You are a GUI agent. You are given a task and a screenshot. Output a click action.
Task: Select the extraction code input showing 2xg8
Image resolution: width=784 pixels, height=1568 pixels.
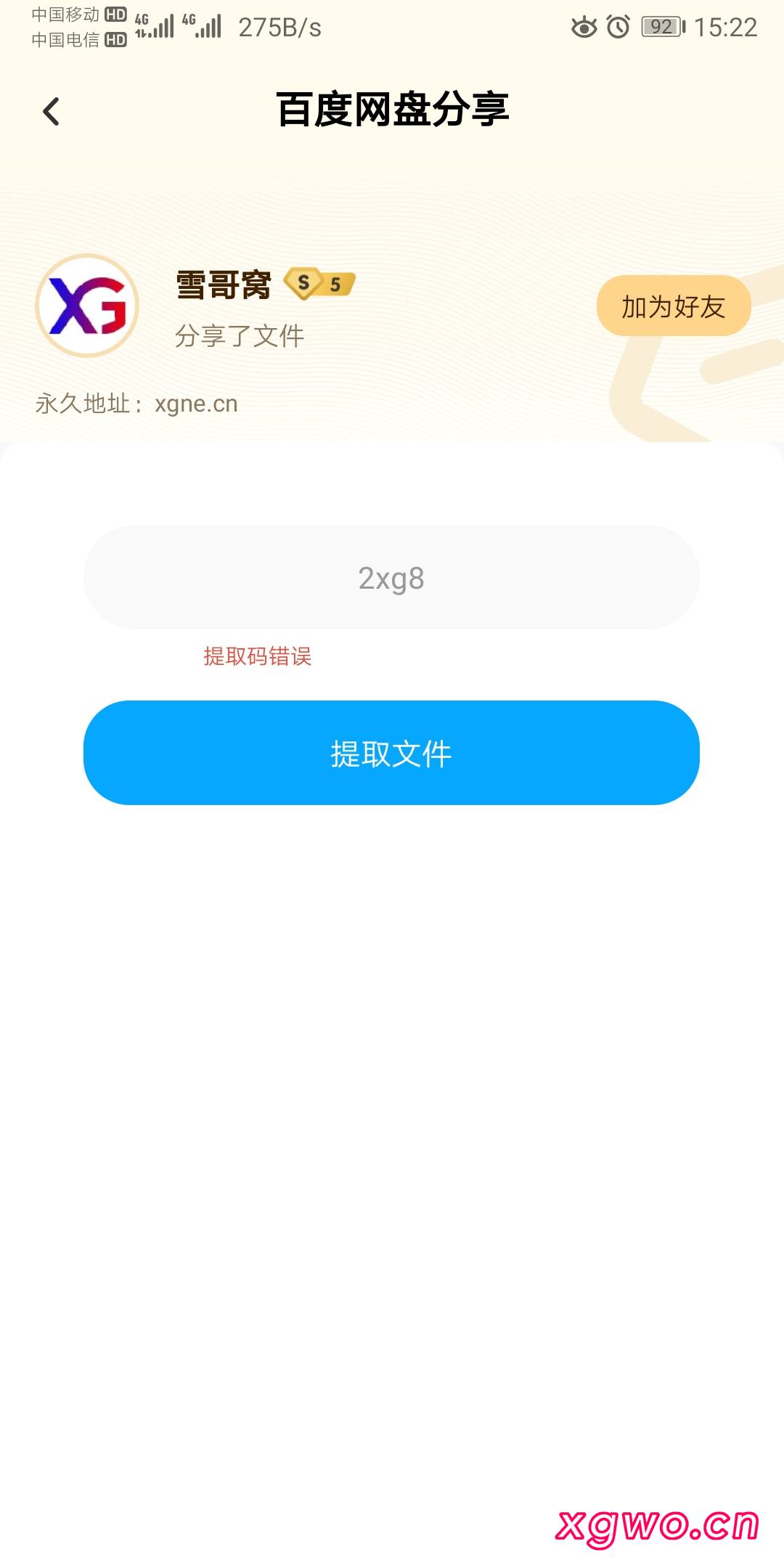tap(392, 577)
